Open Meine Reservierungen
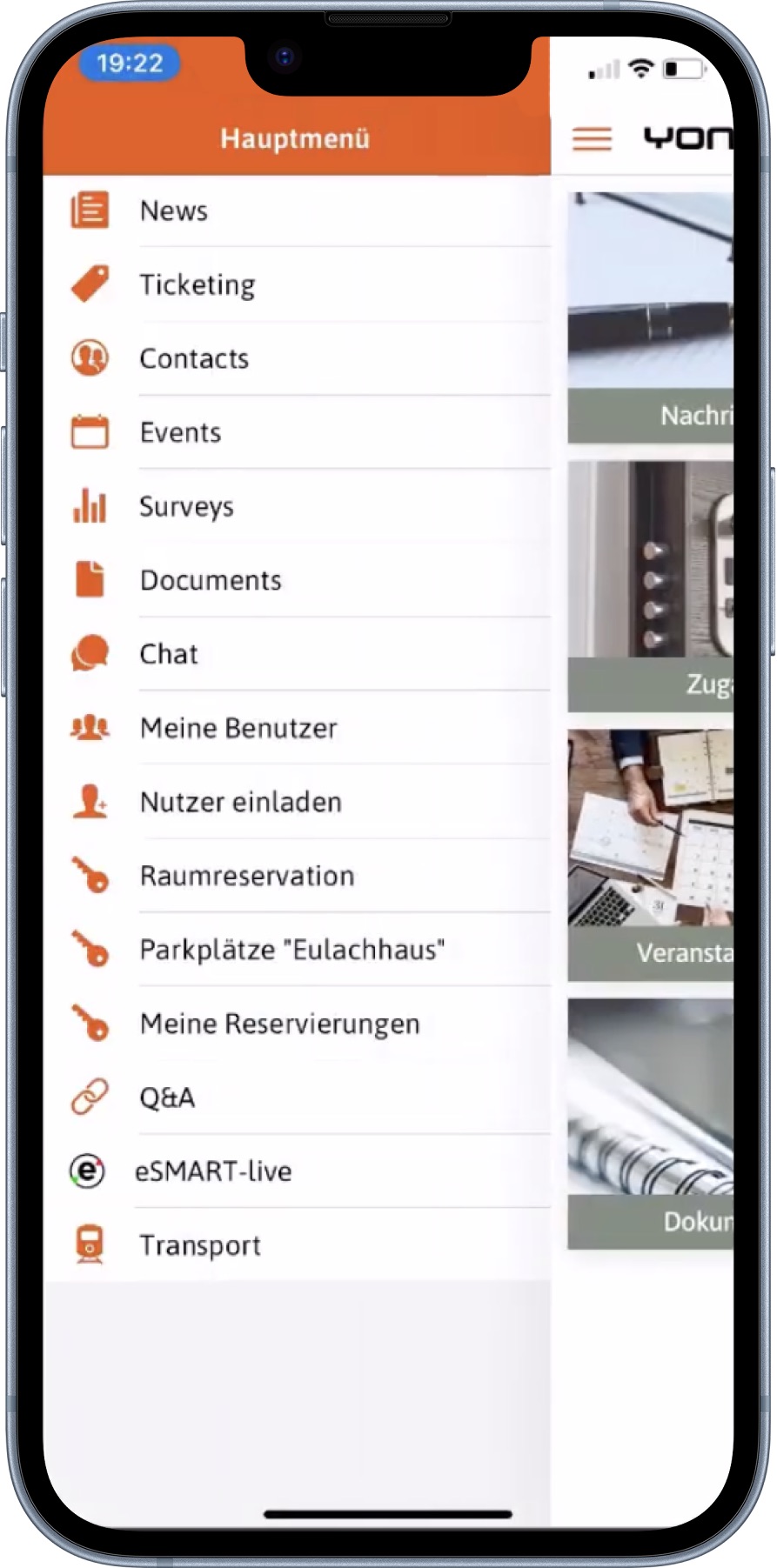777x1568 pixels. click(x=297, y=1024)
